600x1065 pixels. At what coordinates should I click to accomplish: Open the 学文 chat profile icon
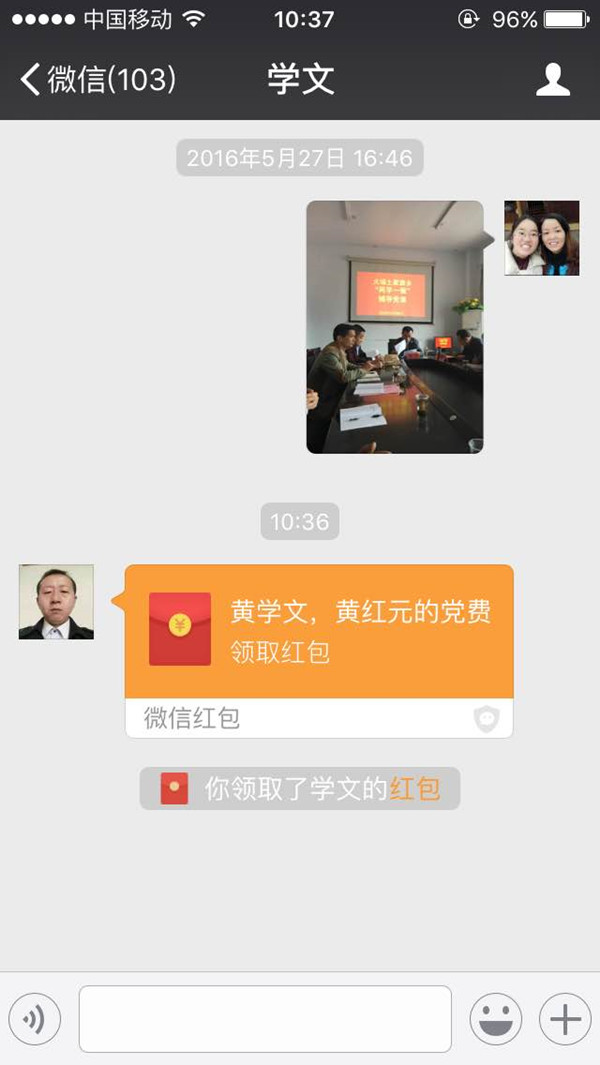pyautogui.click(x=552, y=80)
